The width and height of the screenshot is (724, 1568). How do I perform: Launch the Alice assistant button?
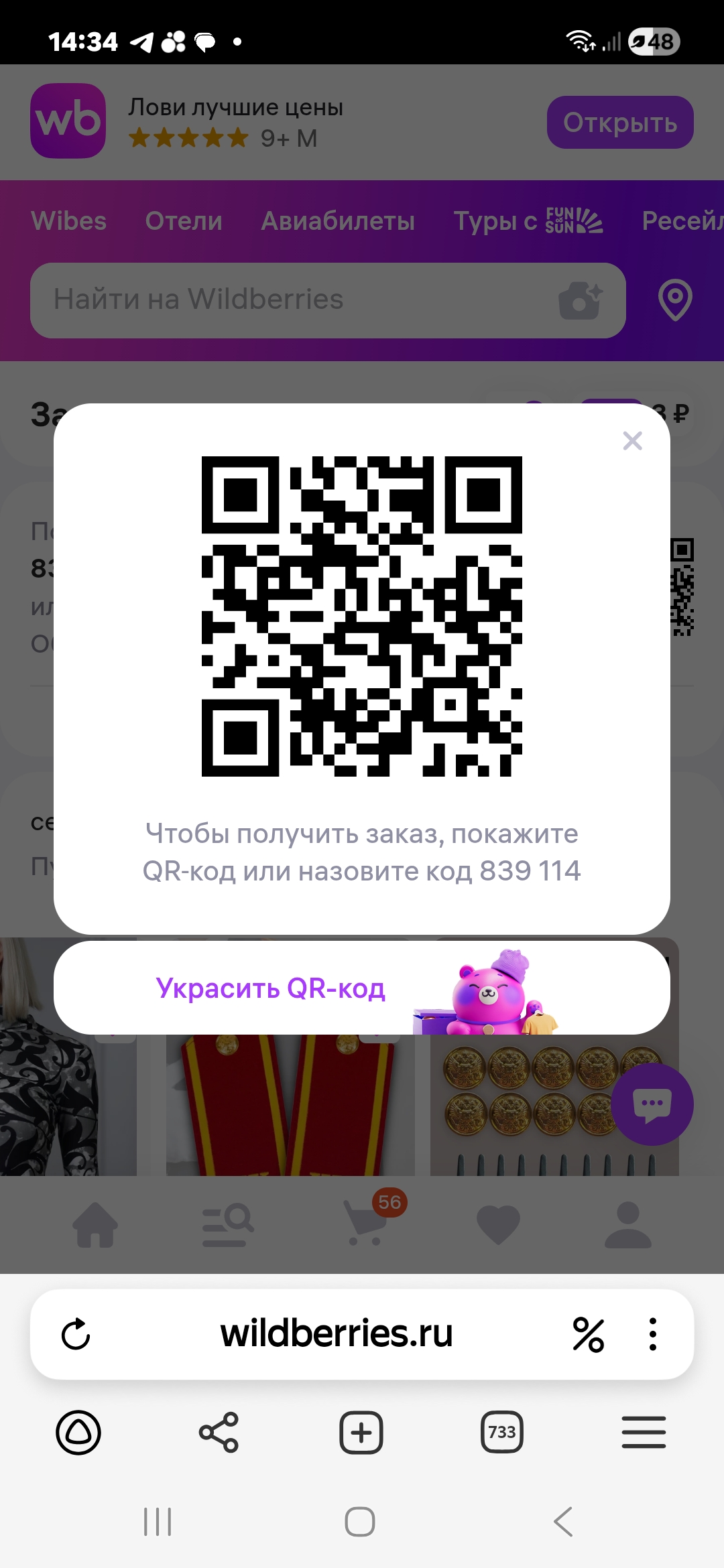(78, 1433)
